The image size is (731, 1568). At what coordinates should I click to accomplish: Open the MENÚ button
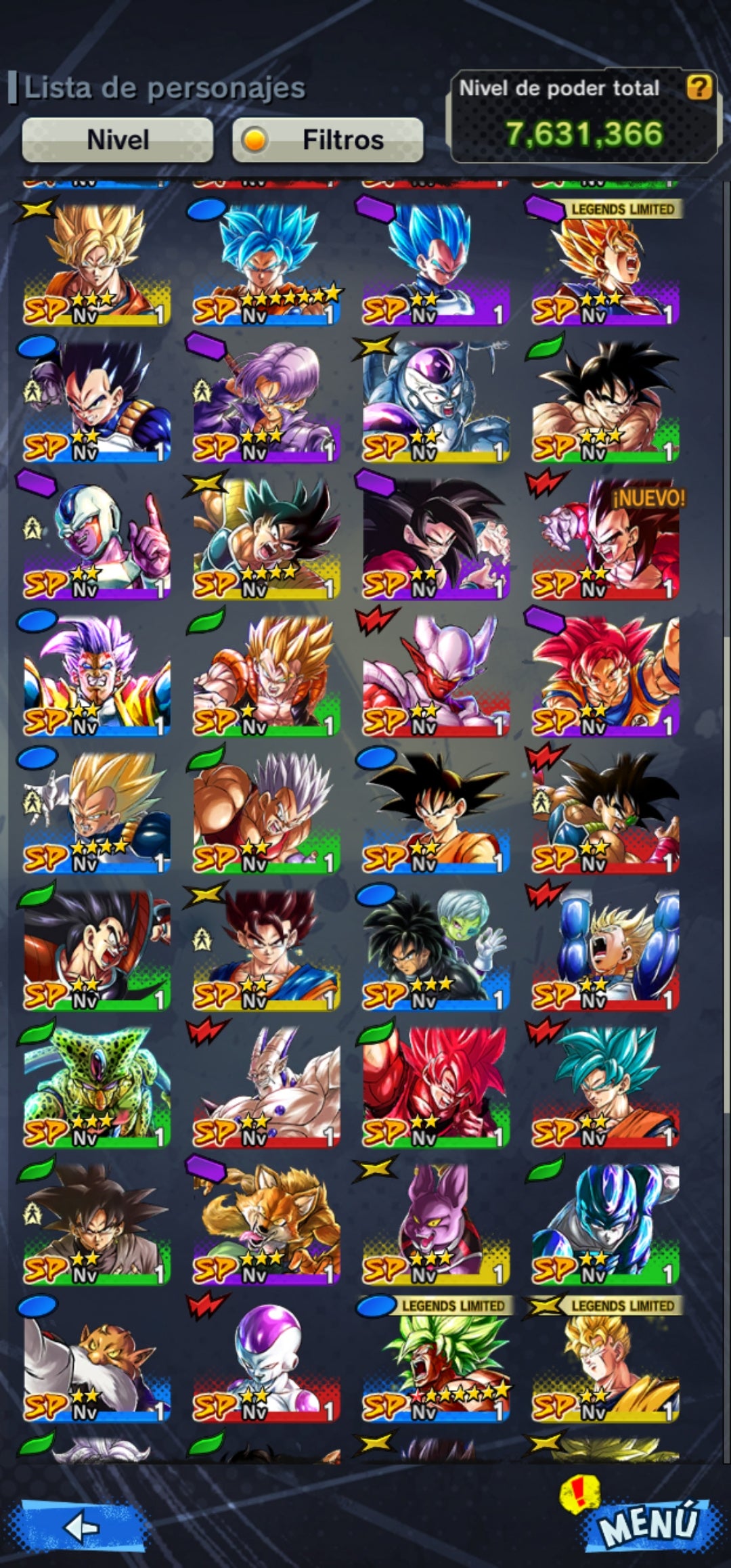647,1523
